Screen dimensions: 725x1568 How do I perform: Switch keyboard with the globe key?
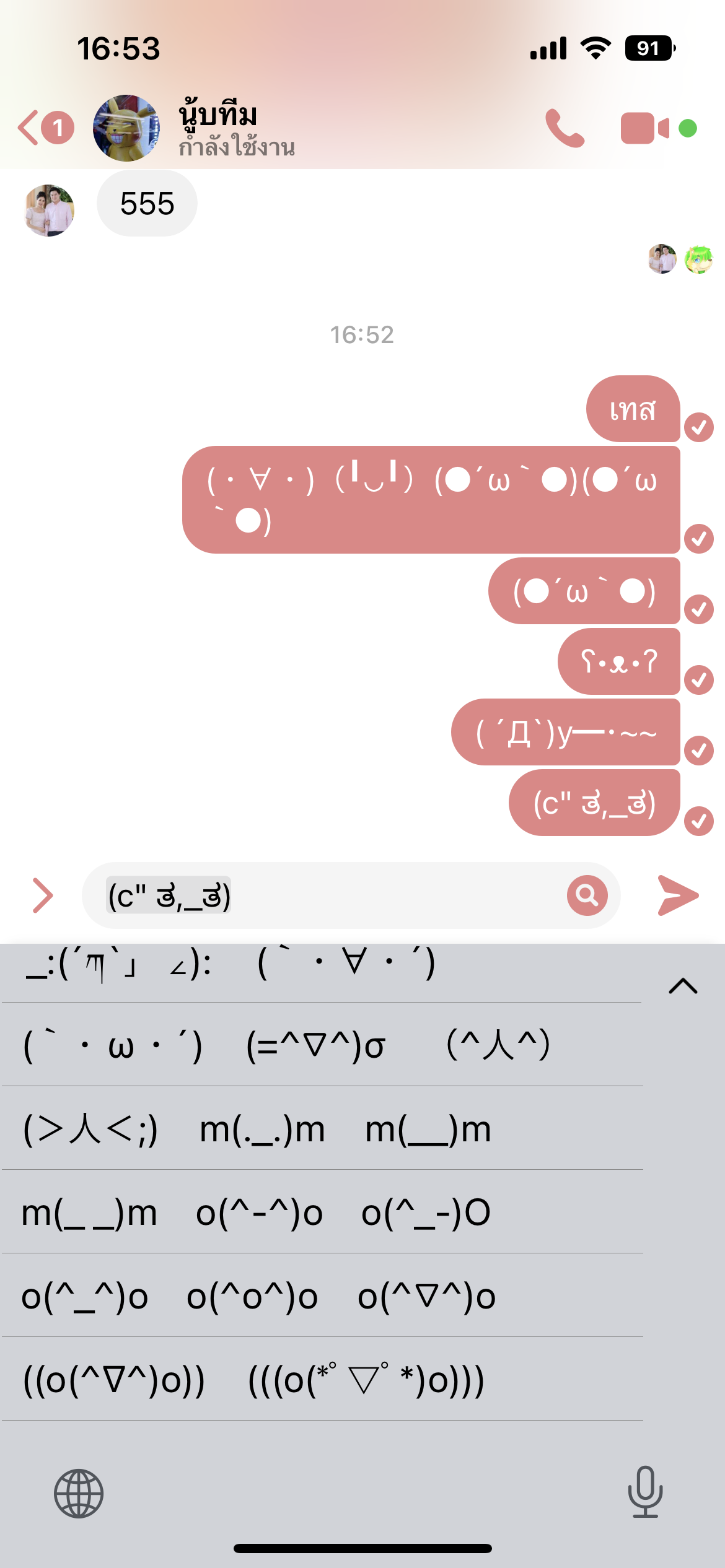[x=79, y=1493]
